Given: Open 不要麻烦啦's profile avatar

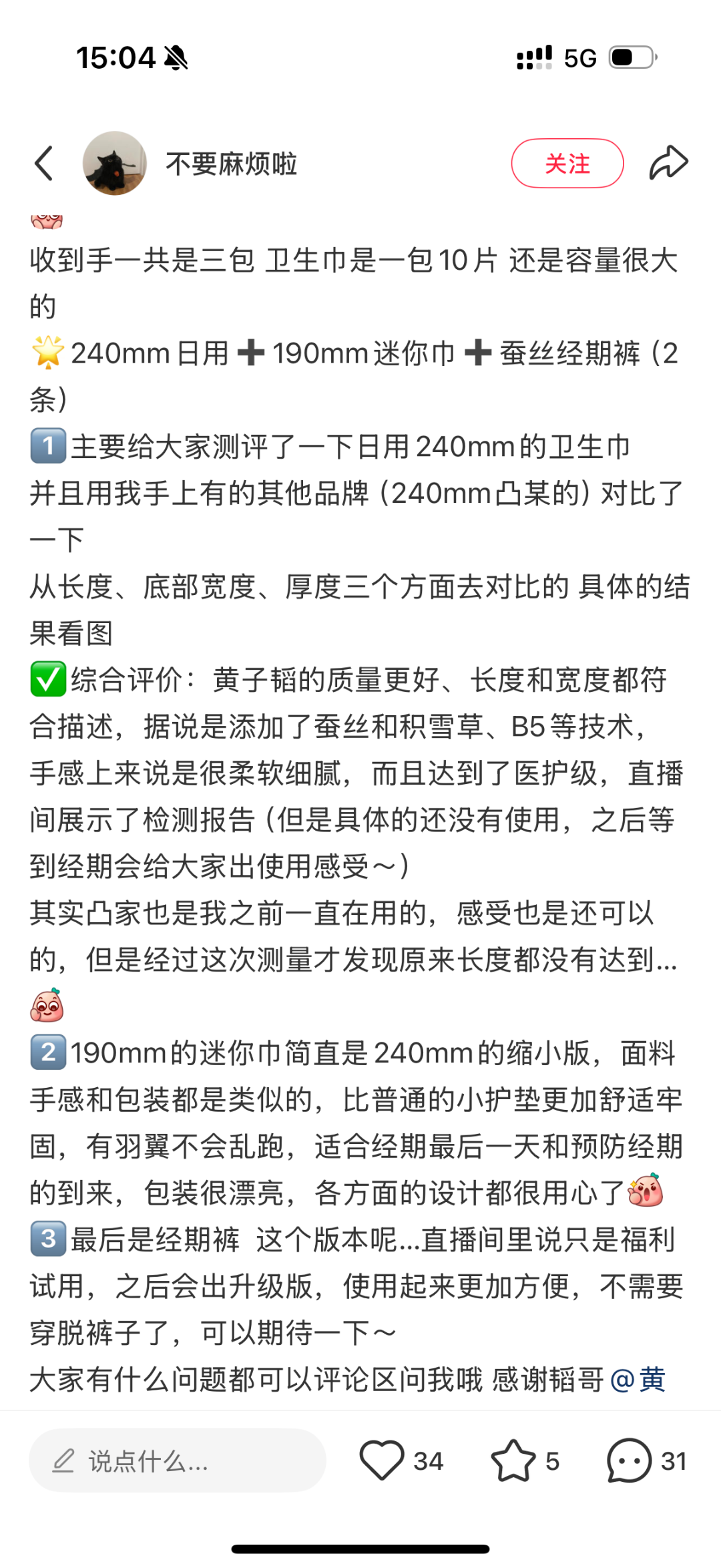Looking at the screenshot, I should tap(114, 164).
